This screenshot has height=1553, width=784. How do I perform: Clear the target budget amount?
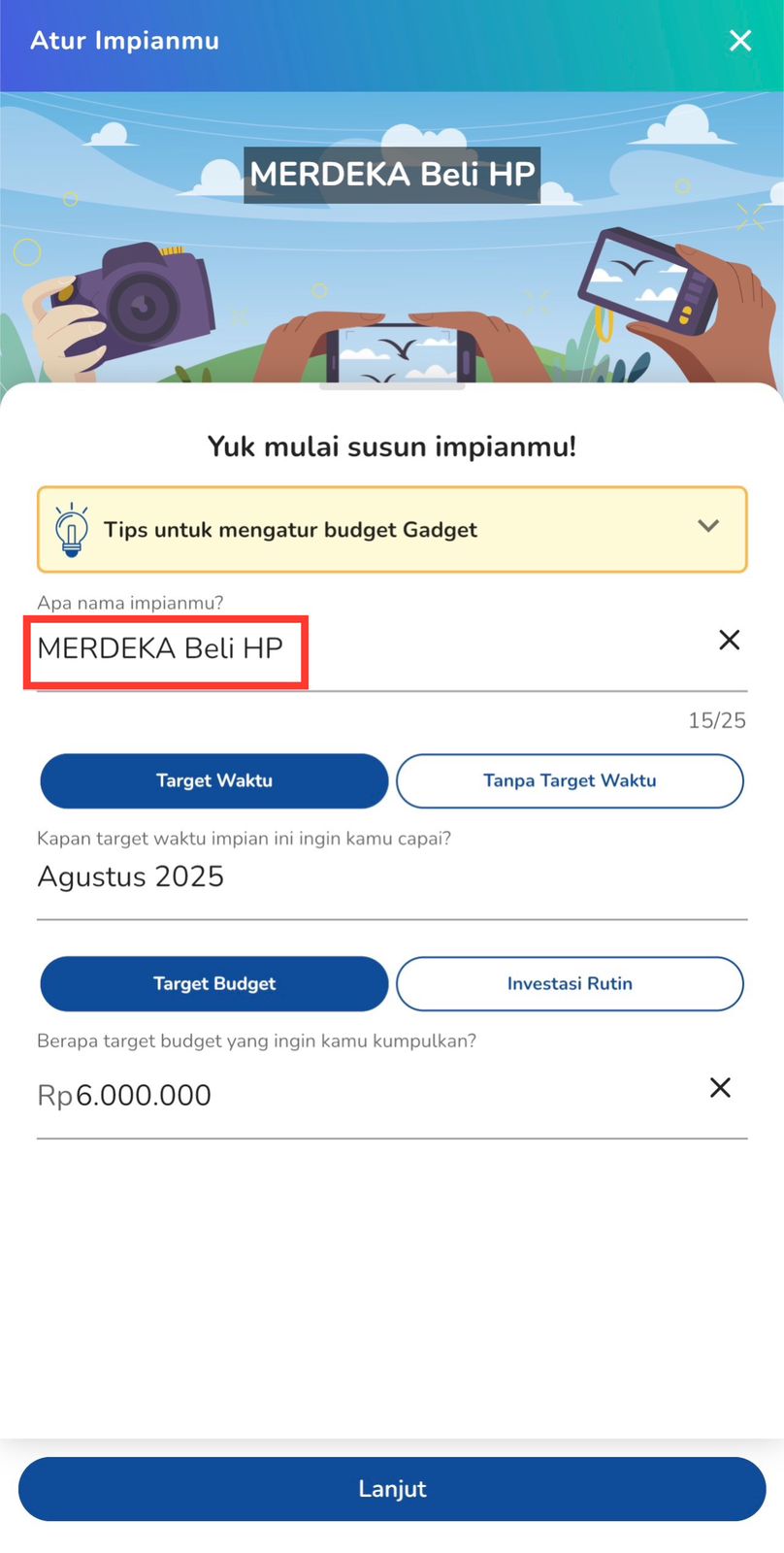[x=720, y=1087]
